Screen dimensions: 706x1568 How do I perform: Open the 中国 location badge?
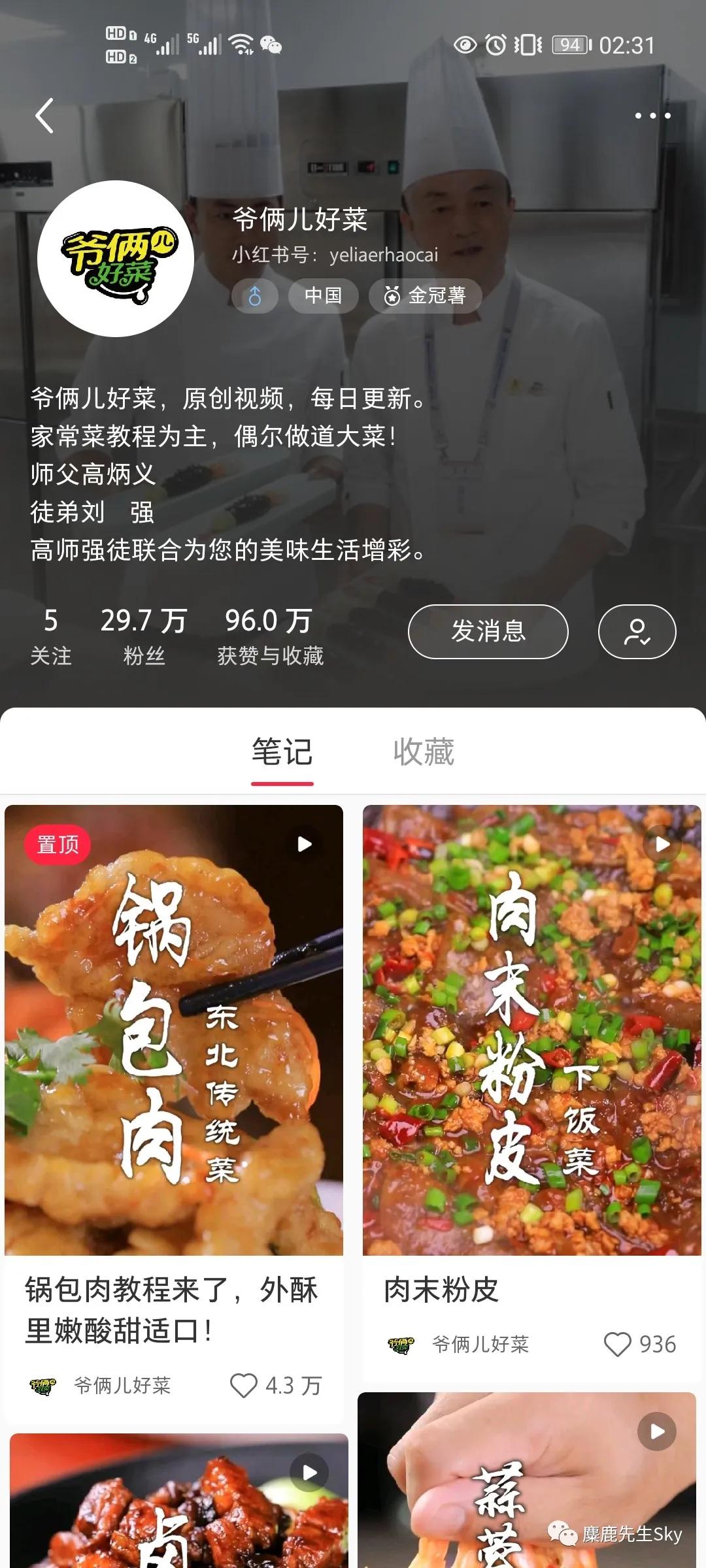click(x=323, y=296)
